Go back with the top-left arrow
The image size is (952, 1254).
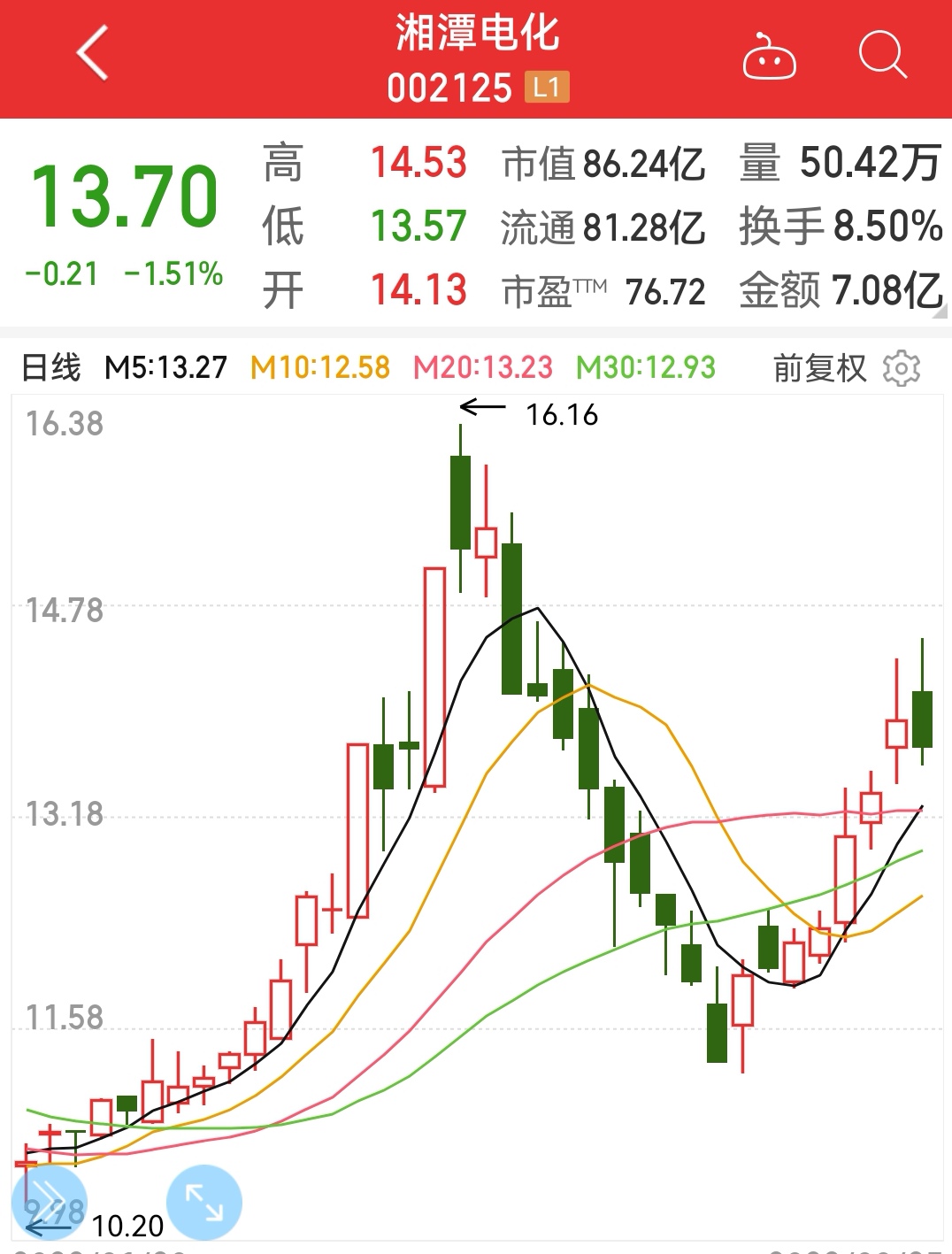tap(93, 54)
